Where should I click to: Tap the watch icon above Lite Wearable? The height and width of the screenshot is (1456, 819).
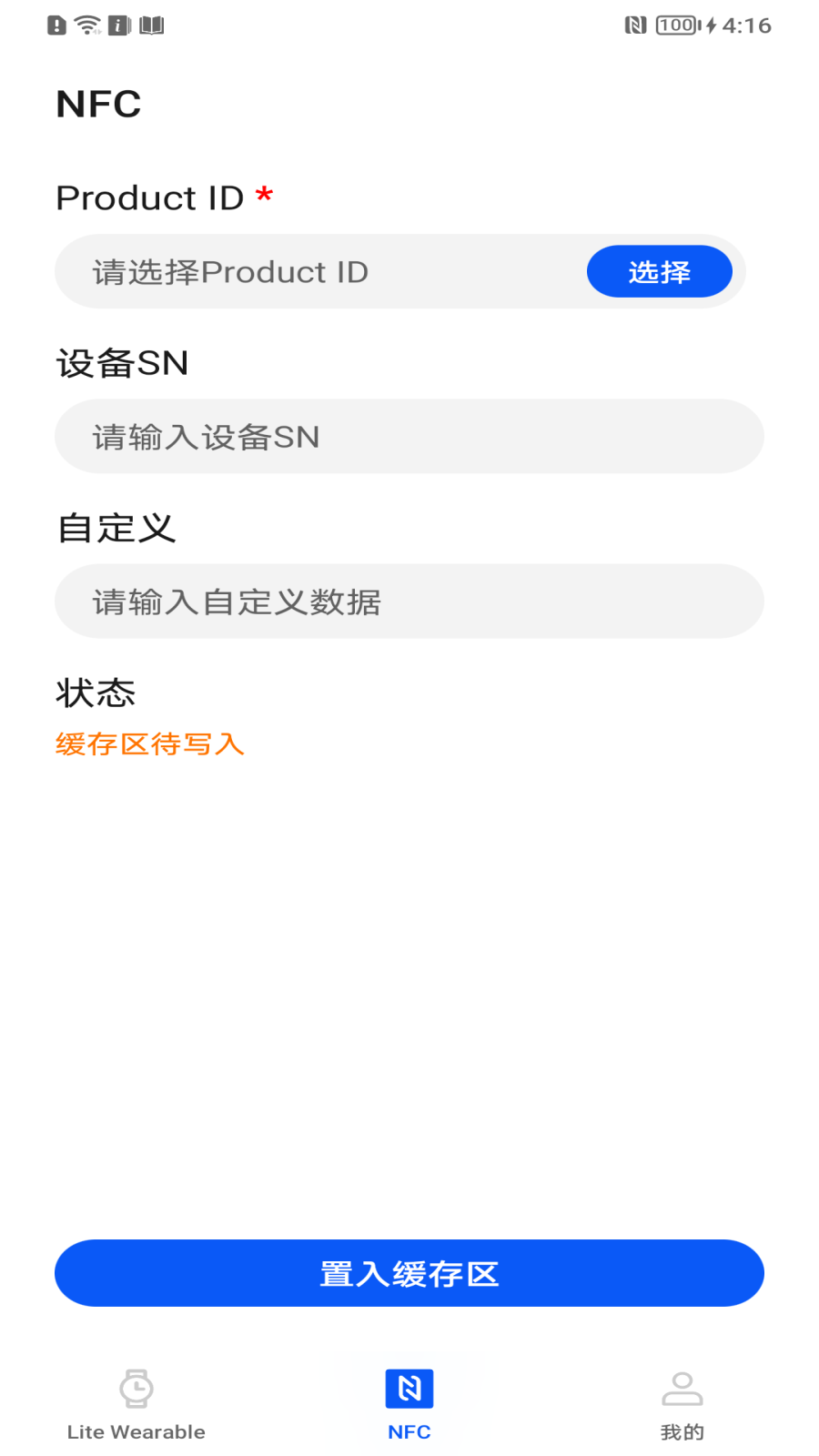136,1388
